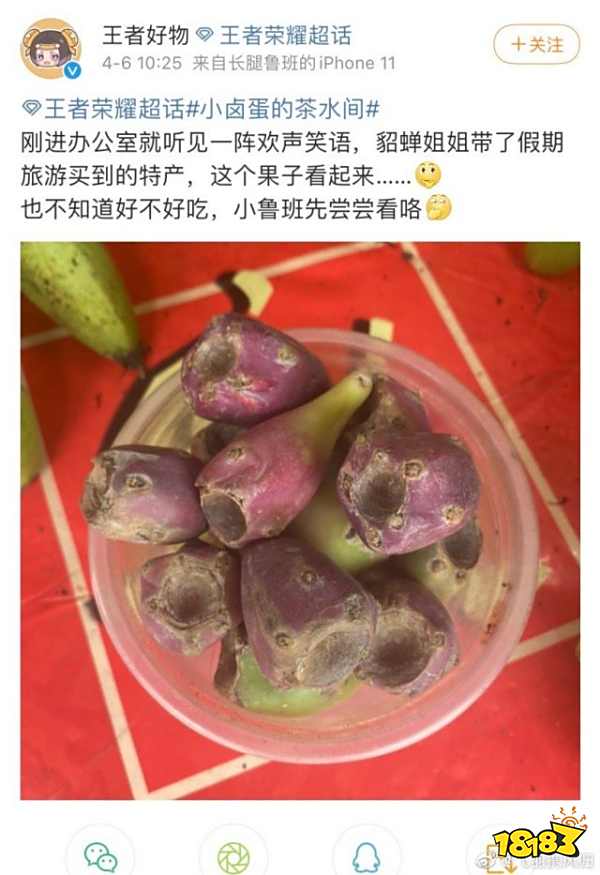
Task: Open 王者好物's profile avatar
Action: tap(51, 48)
